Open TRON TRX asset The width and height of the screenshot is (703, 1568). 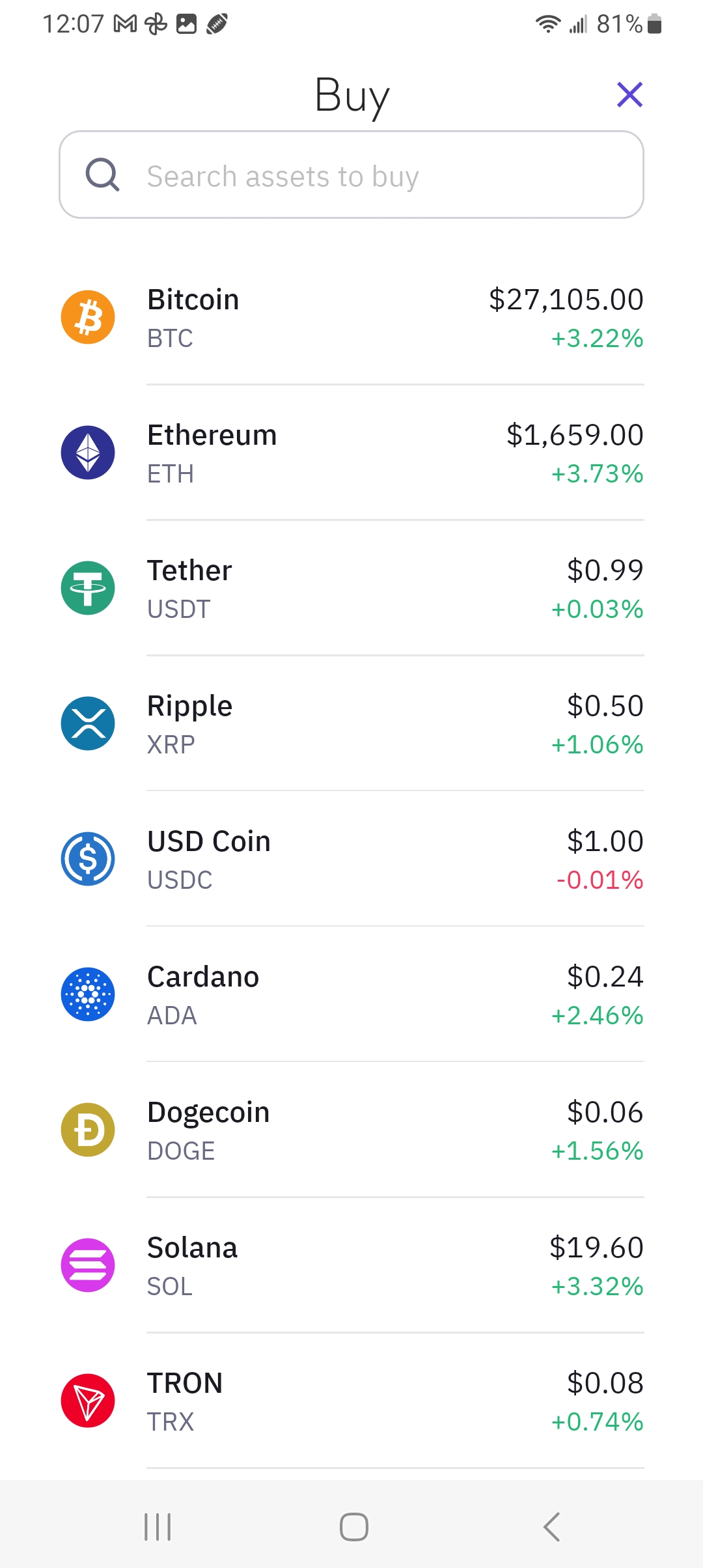tap(351, 1402)
